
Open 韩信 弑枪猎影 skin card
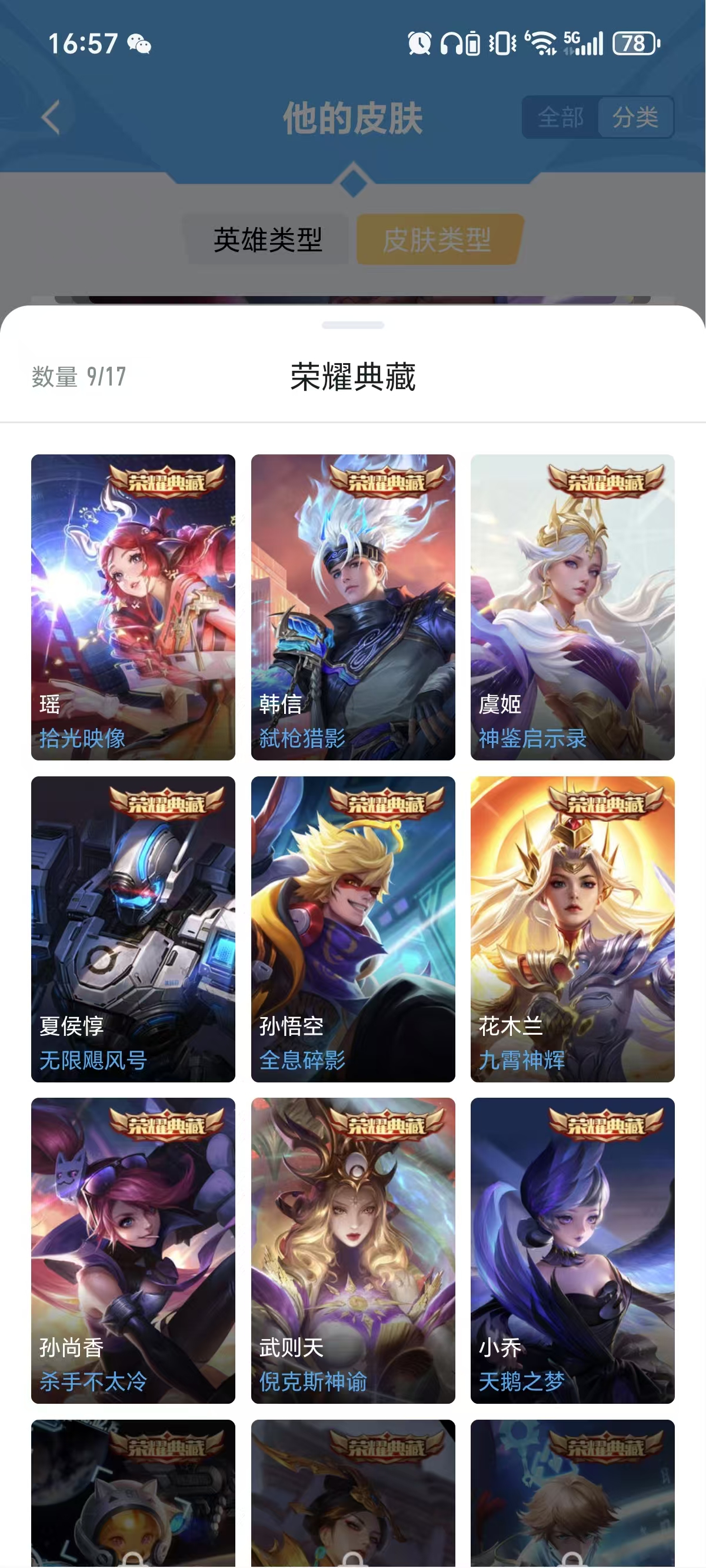coord(353,607)
